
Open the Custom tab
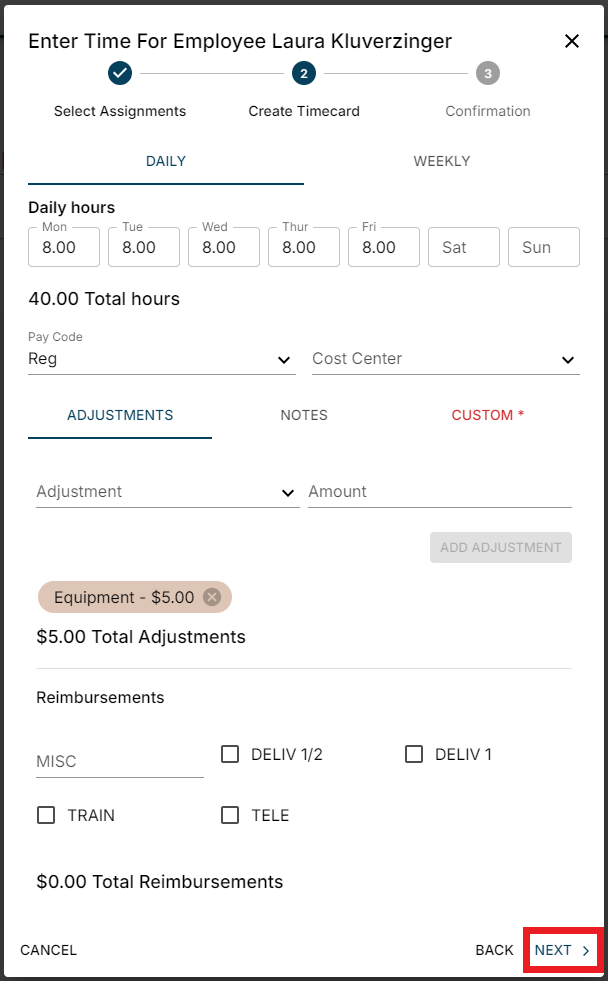click(x=488, y=415)
